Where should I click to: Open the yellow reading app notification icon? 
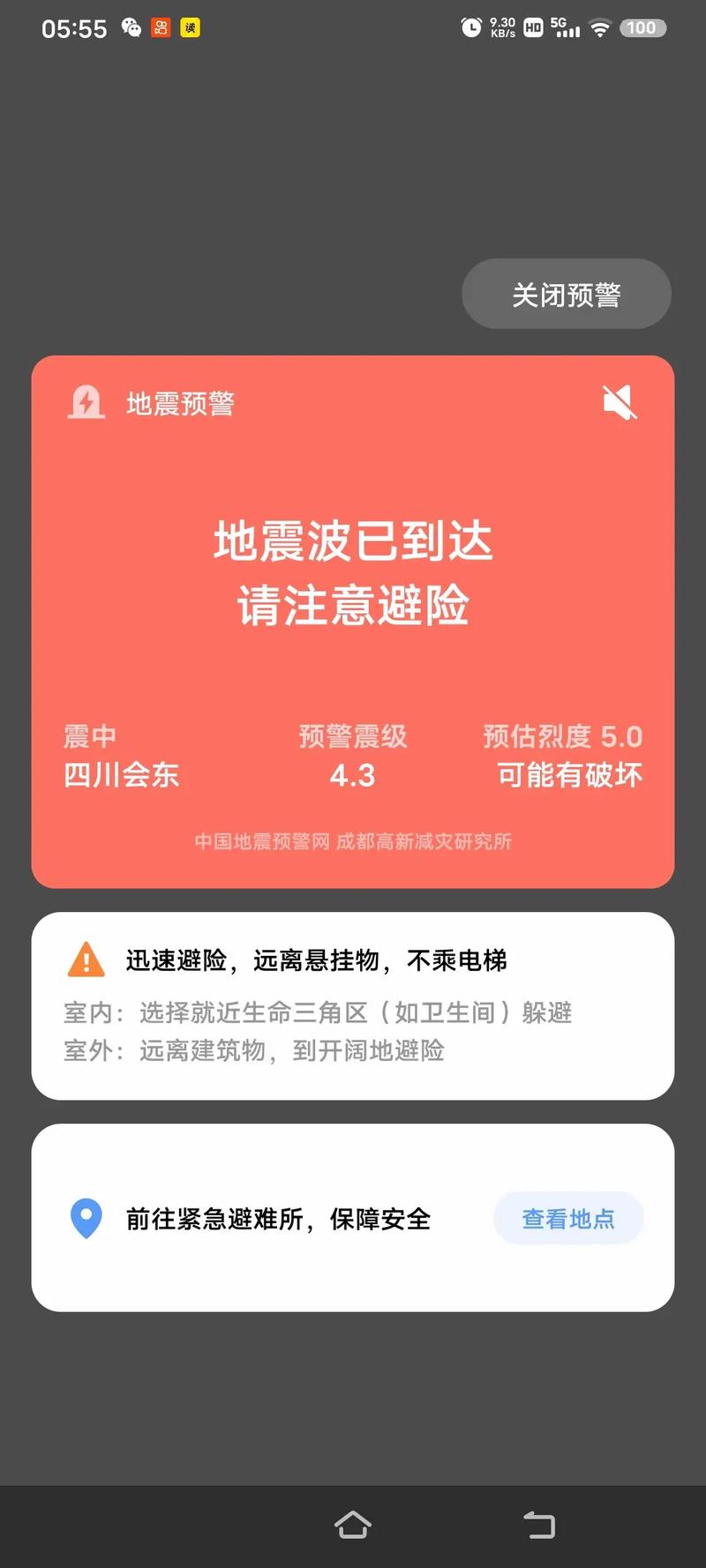pos(190,28)
